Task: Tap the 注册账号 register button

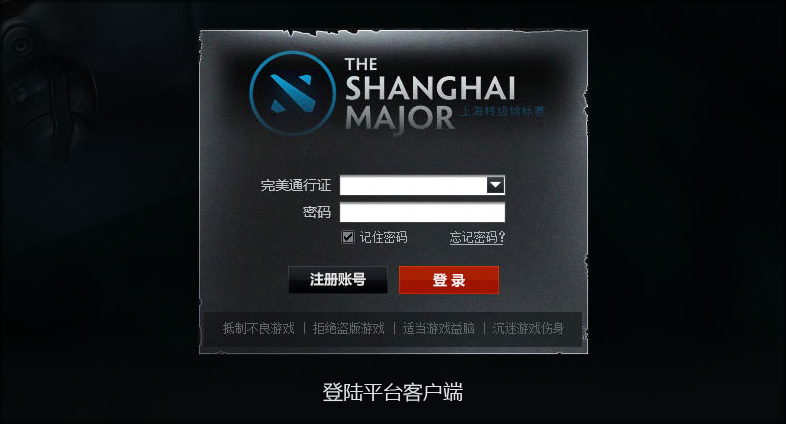Action: (x=337, y=280)
